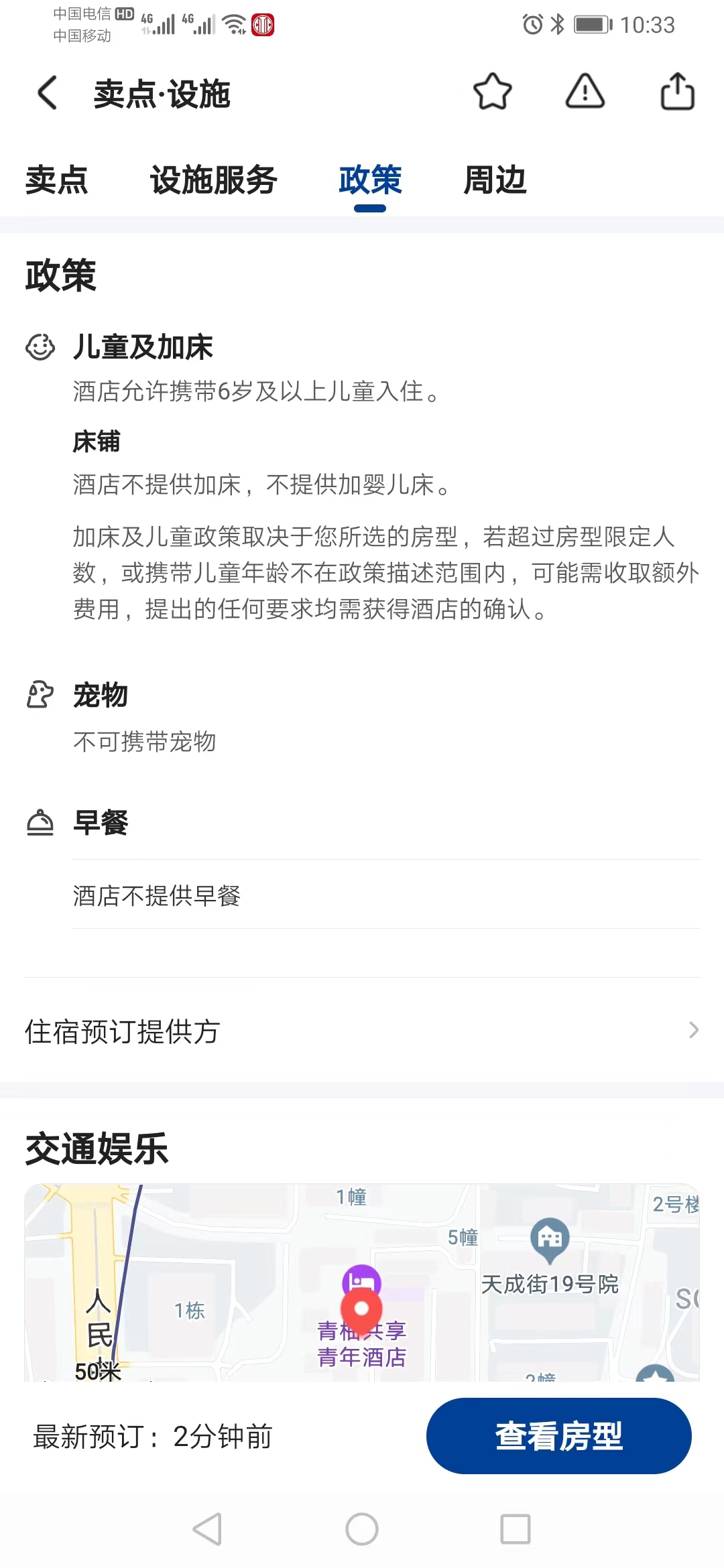Expand 住宿预订提供方 details
The height and width of the screenshot is (1568, 724).
click(362, 1031)
